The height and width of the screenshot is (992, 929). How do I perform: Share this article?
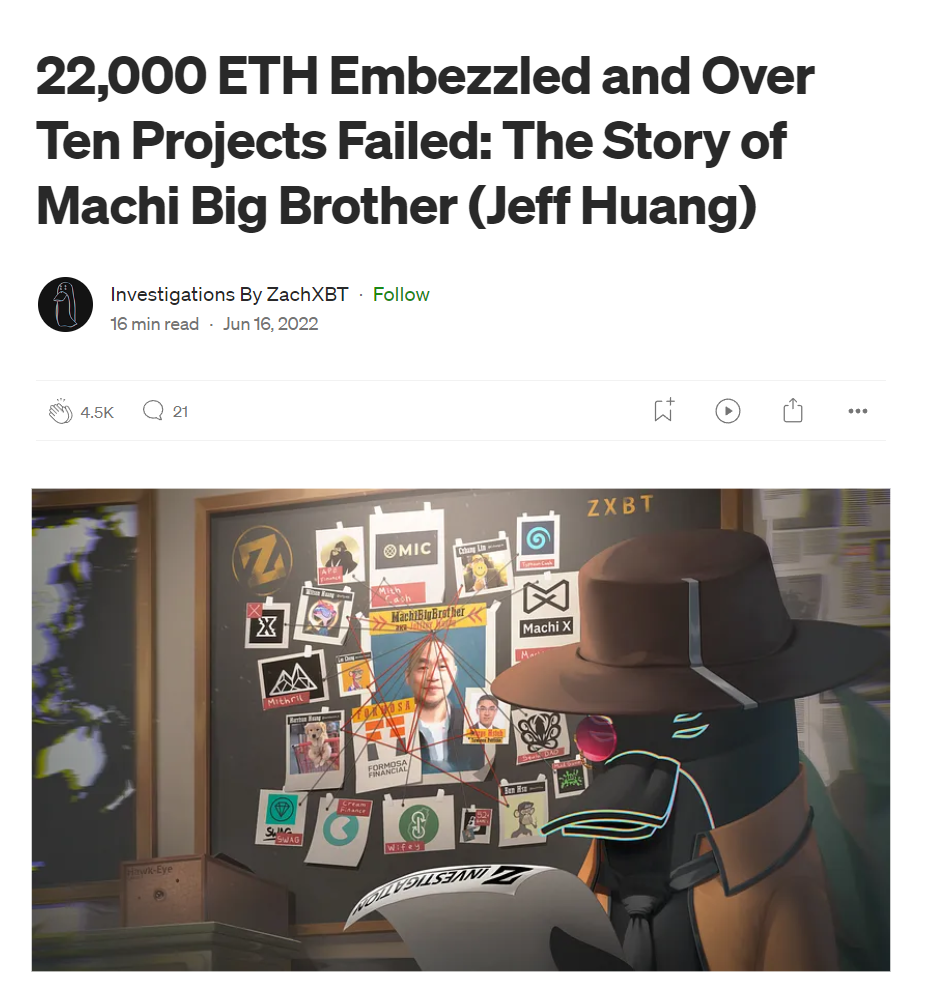point(793,410)
